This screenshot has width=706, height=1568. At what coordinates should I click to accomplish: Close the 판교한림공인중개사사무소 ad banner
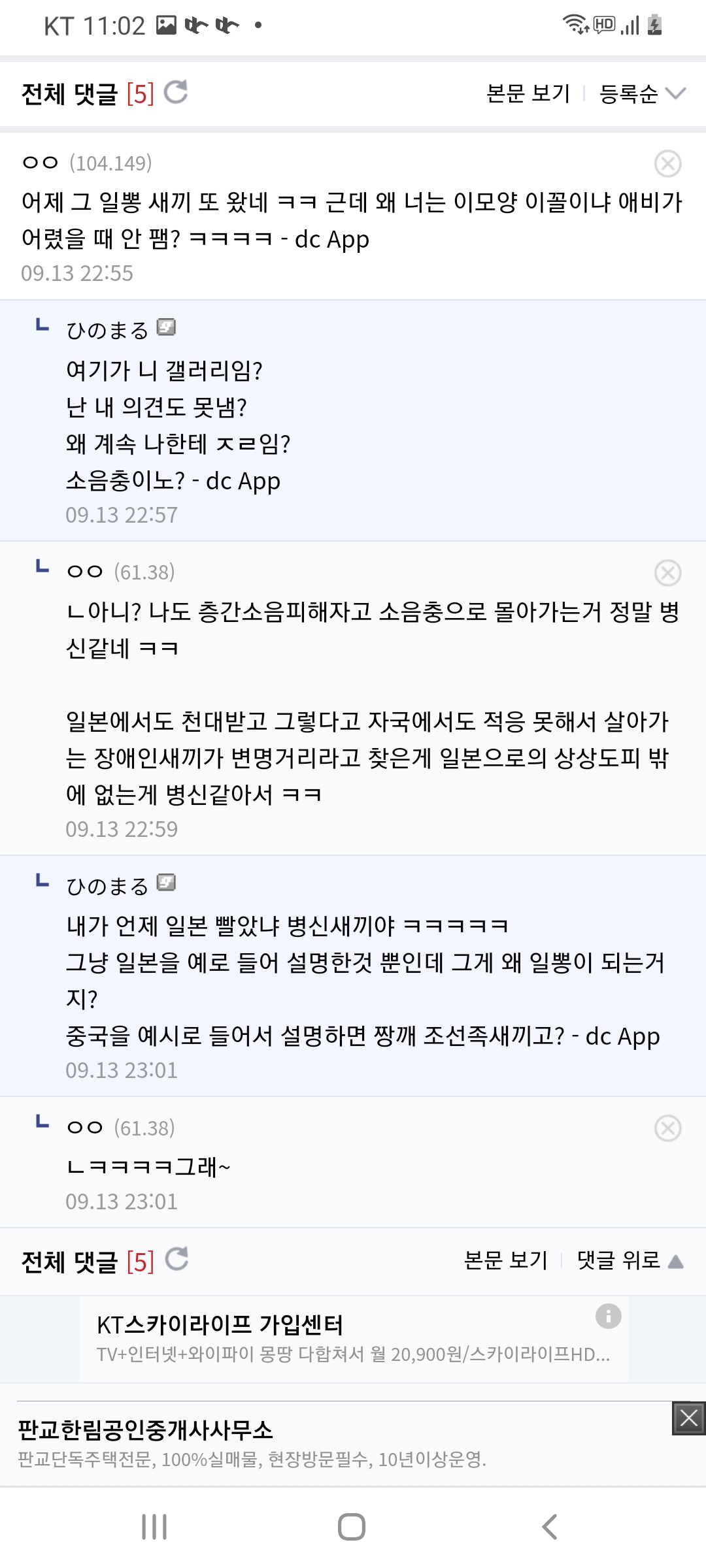(689, 1418)
